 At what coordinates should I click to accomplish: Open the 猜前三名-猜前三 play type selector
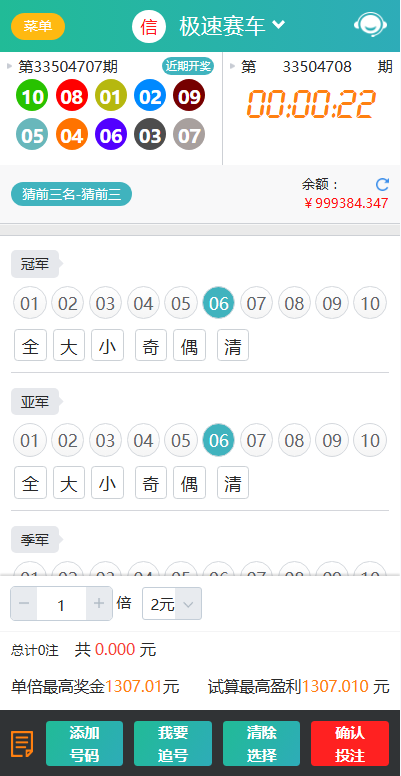point(71,194)
